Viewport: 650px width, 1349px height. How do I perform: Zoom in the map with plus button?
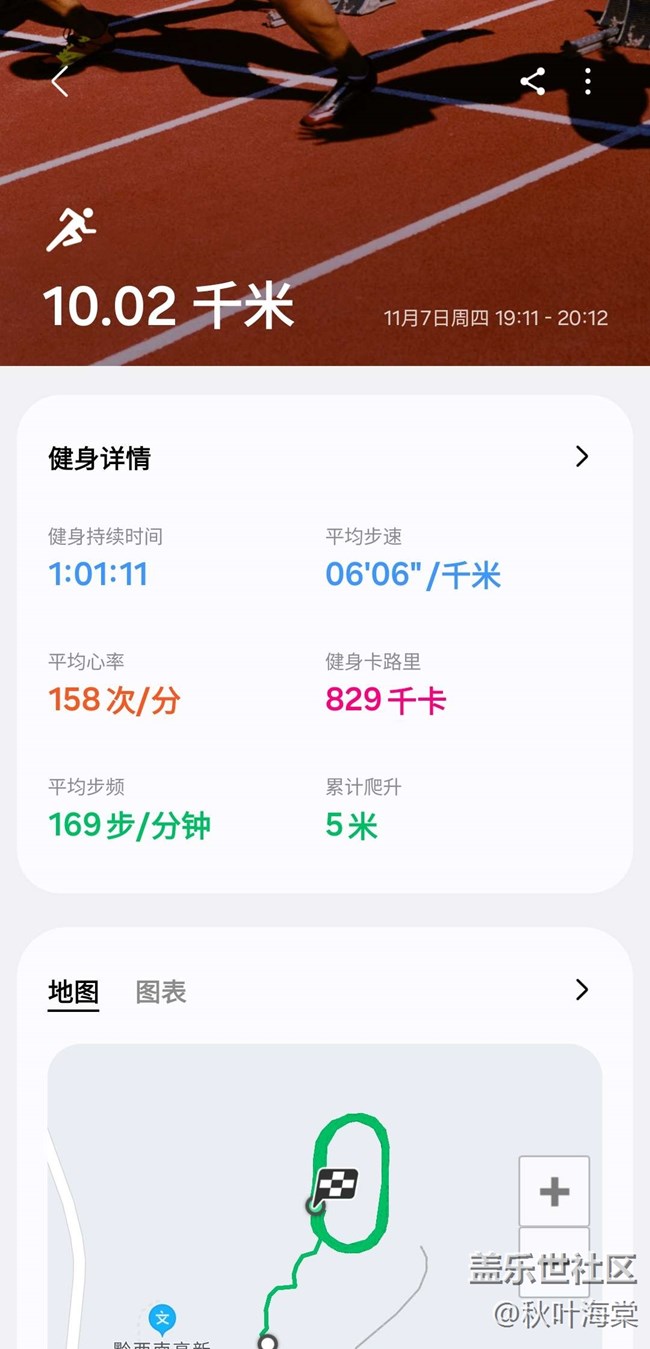(x=554, y=1191)
